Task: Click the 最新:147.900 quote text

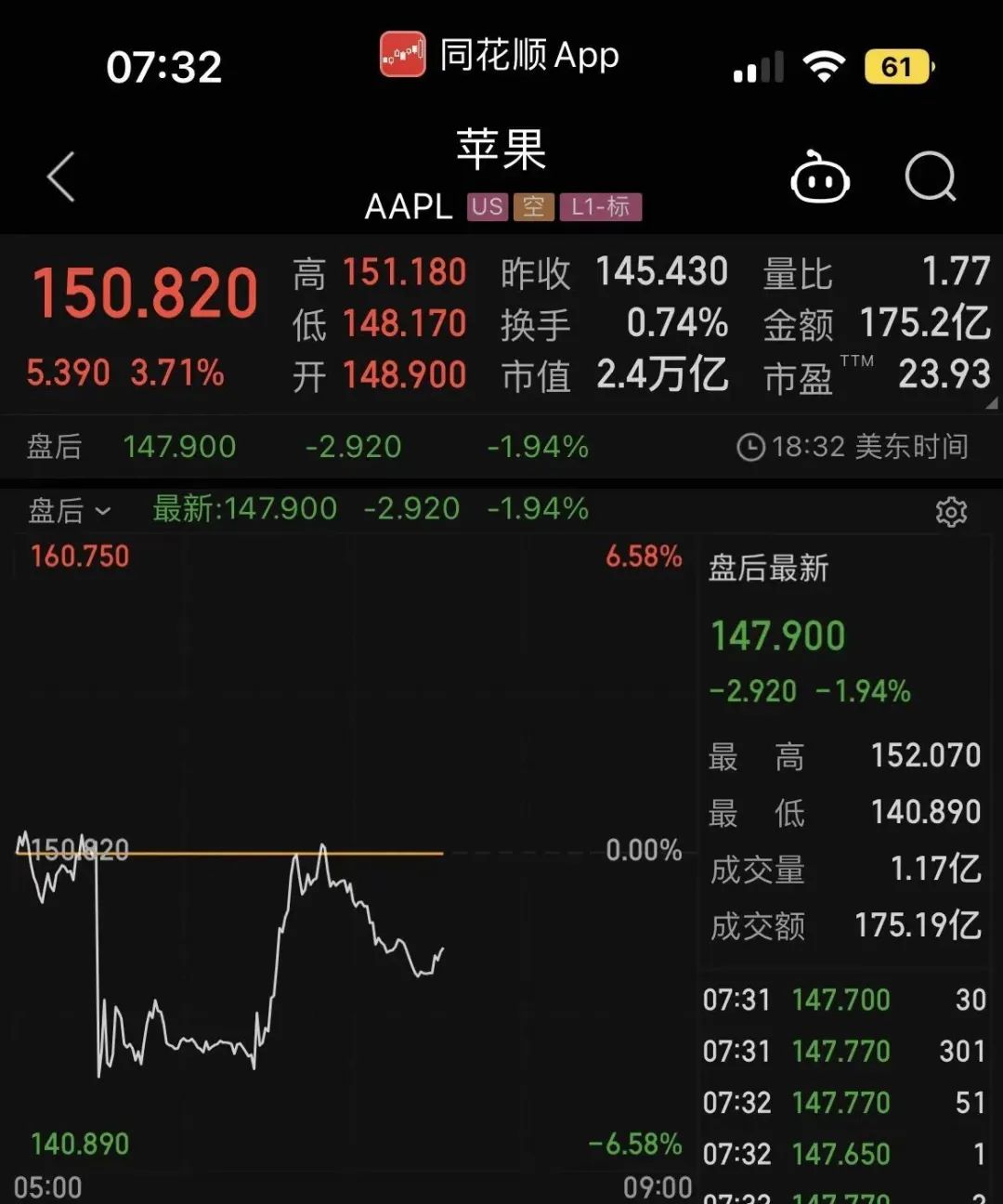Action: tap(245, 509)
